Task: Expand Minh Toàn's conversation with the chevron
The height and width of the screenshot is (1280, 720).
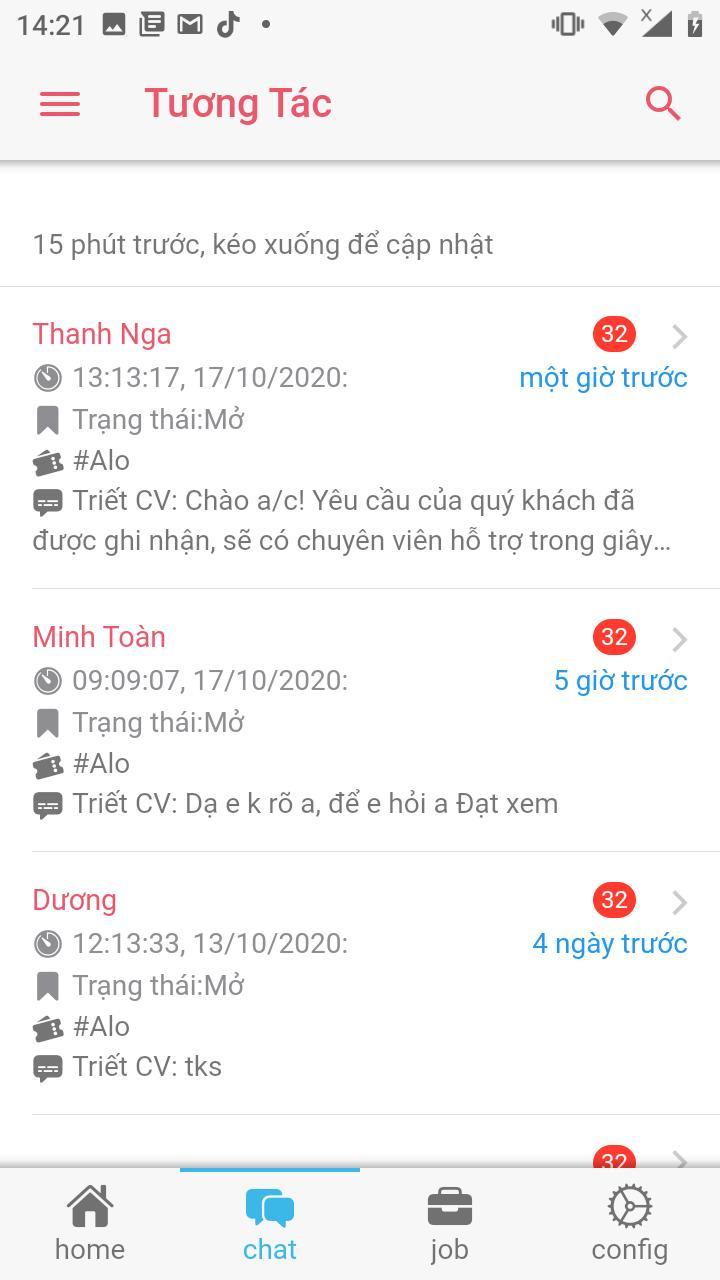Action: (681, 639)
